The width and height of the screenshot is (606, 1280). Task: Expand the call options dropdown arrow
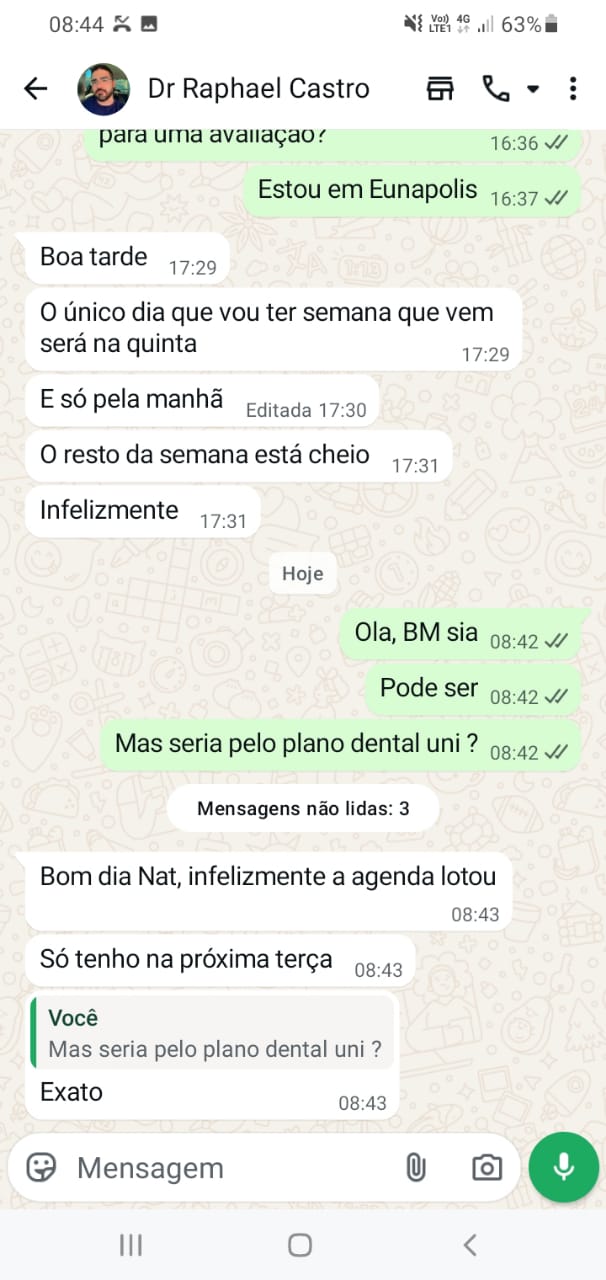[533, 89]
